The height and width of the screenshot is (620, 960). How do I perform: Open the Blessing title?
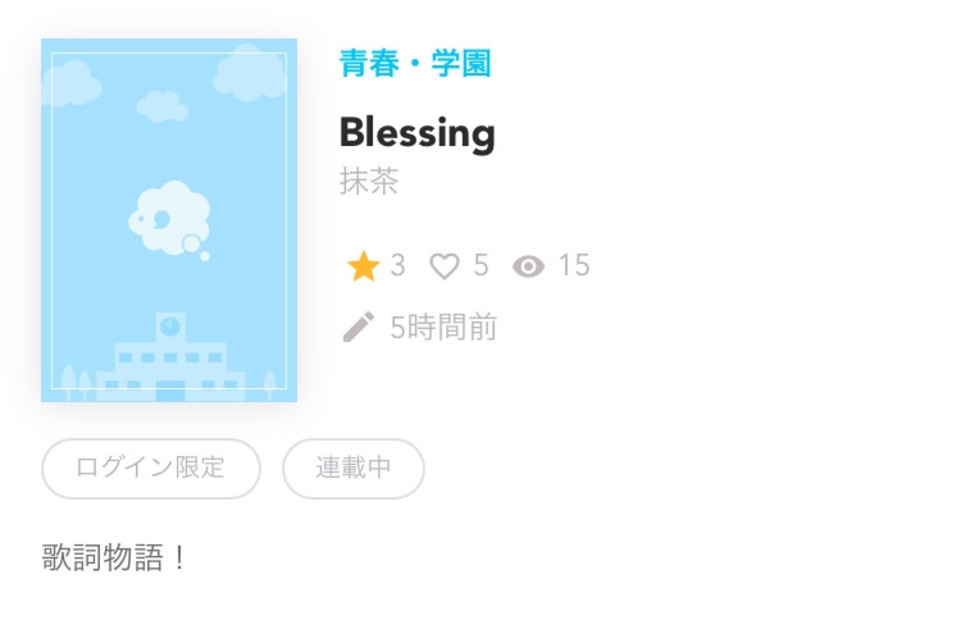click(x=417, y=133)
